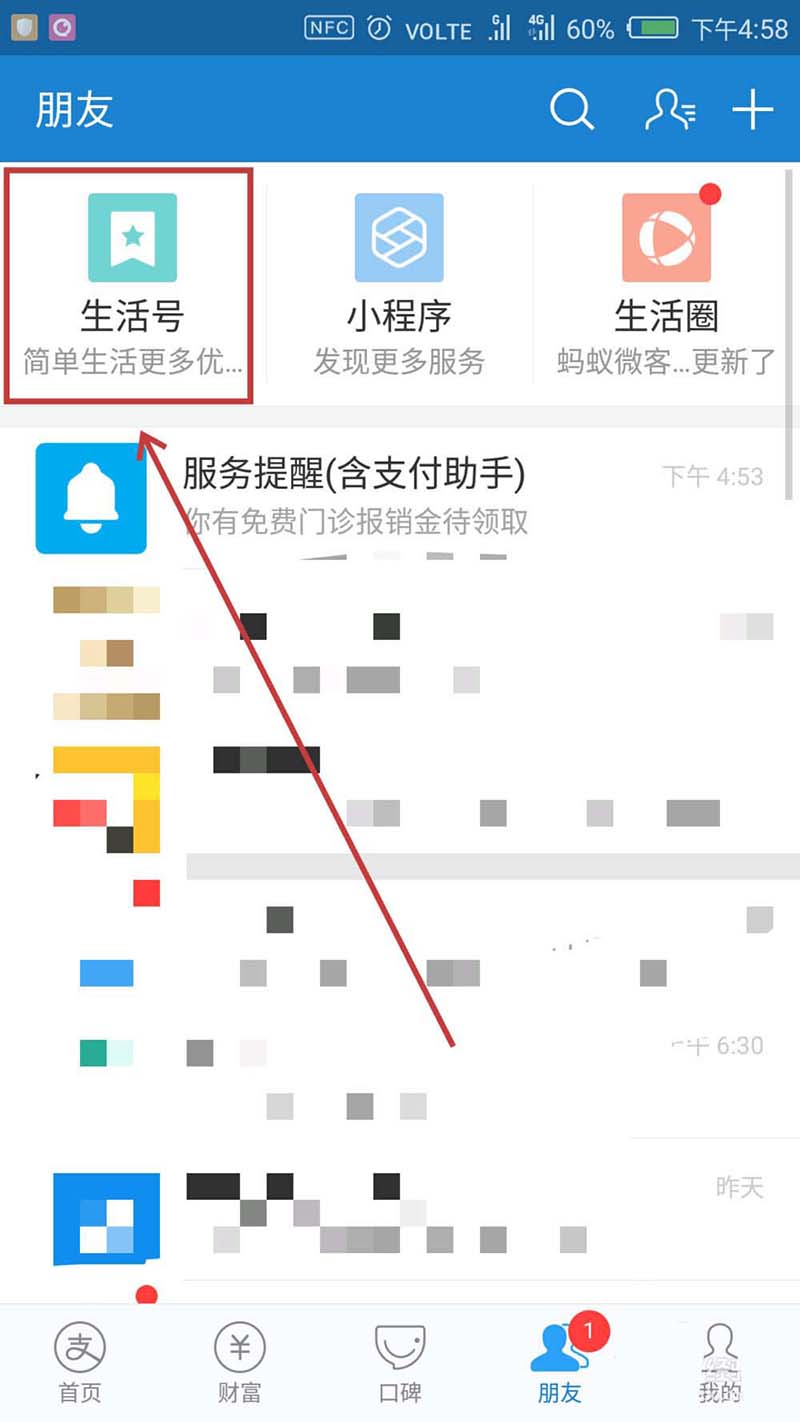The height and width of the screenshot is (1422, 800).
Task: Open the contacts list icon
Action: 670,110
